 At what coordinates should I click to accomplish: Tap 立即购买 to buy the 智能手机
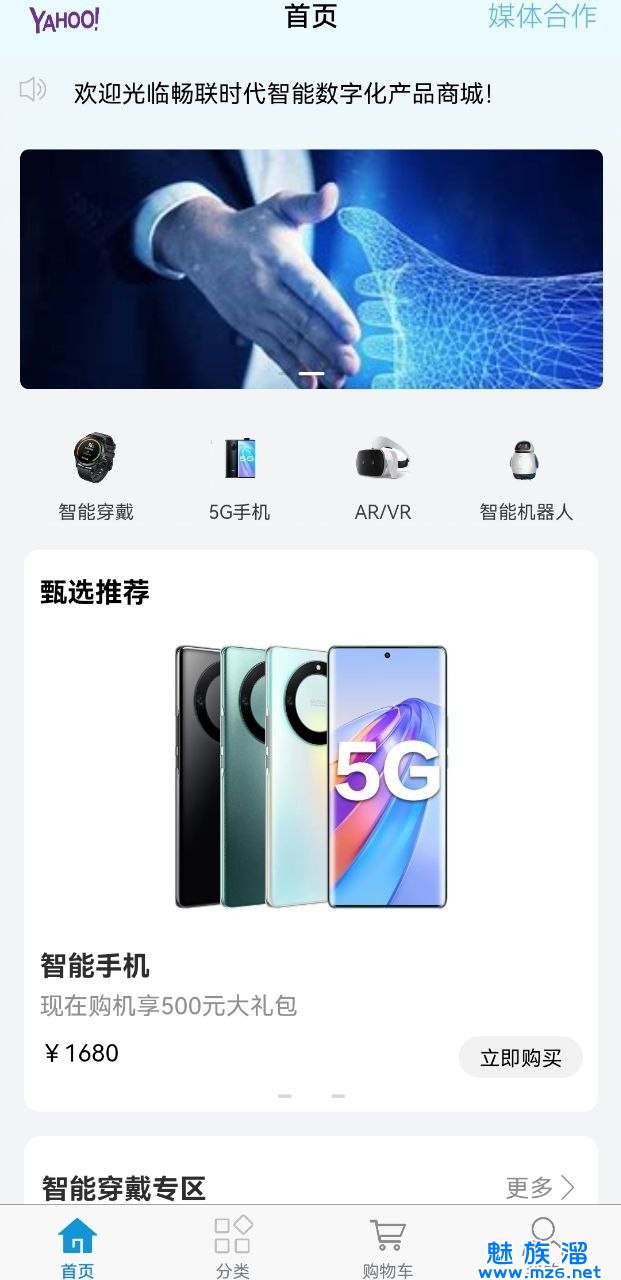point(520,1057)
